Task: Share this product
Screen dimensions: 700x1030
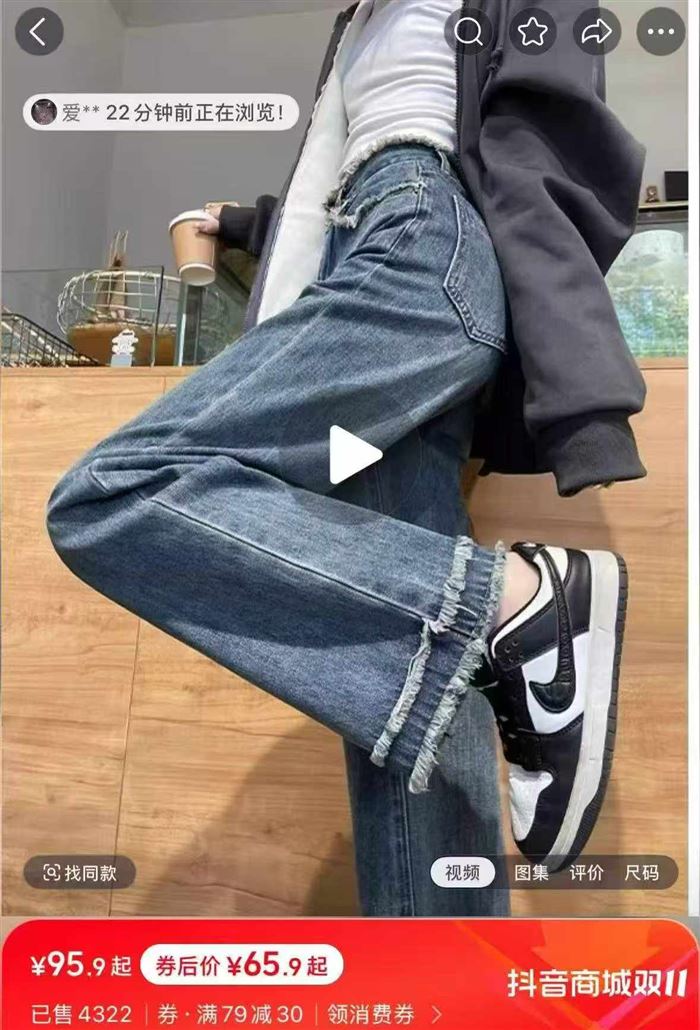Action: 597,32
